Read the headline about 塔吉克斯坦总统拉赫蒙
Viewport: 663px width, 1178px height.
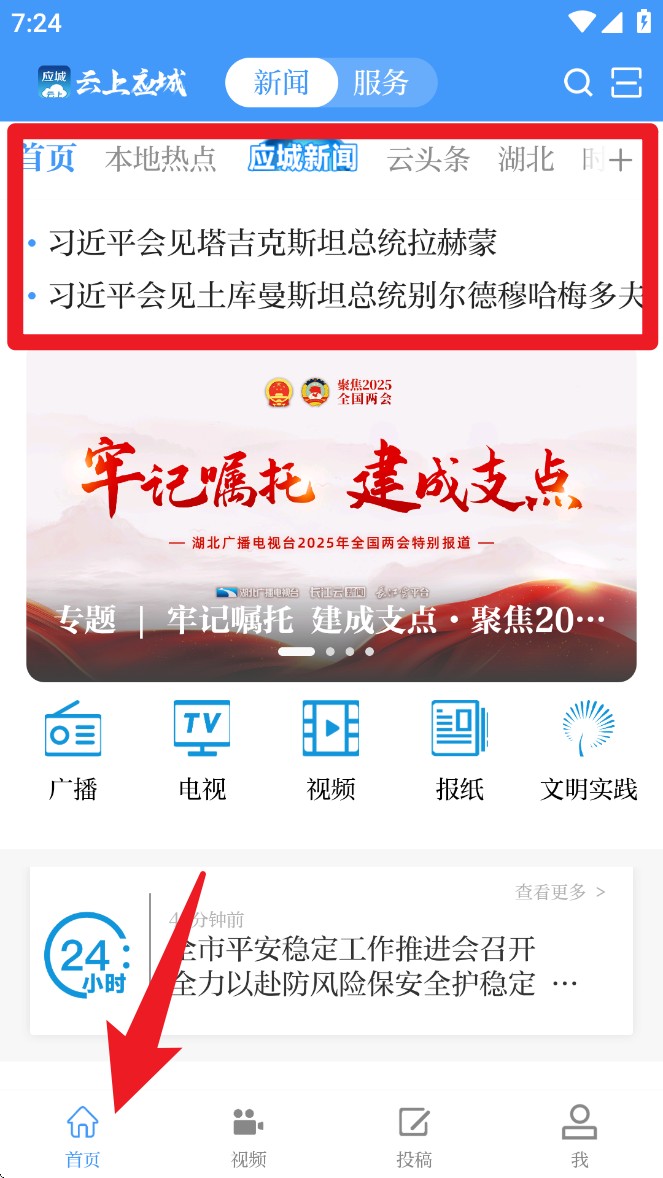272,243
